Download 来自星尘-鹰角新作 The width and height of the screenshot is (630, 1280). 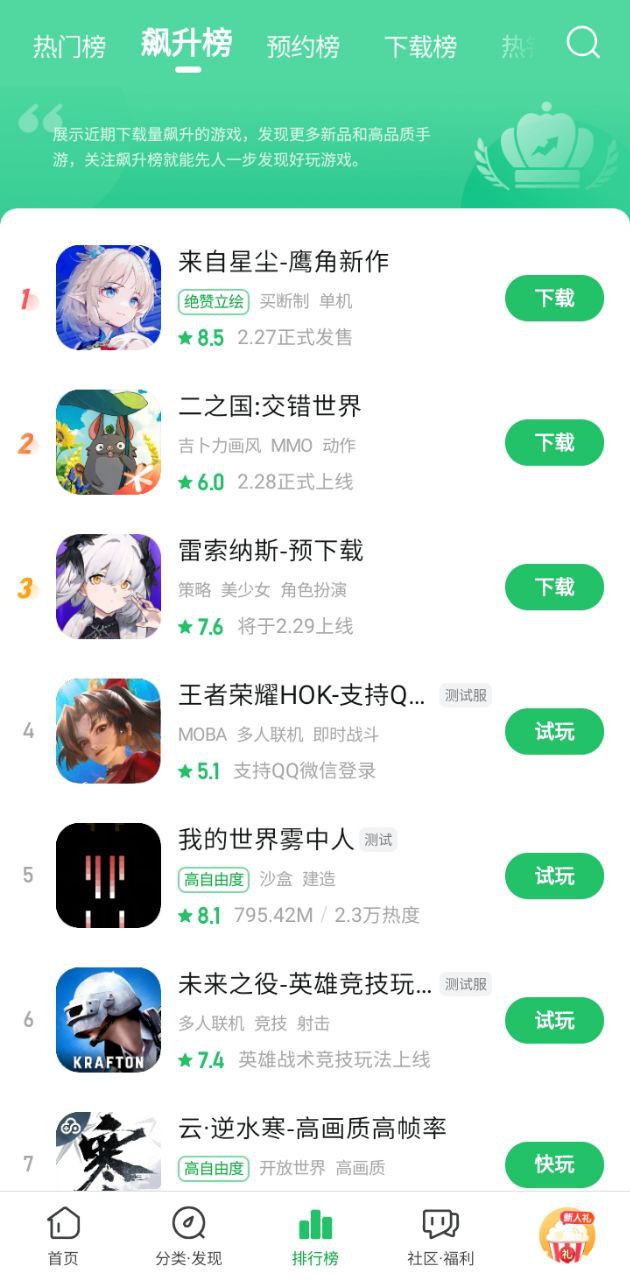[554, 298]
